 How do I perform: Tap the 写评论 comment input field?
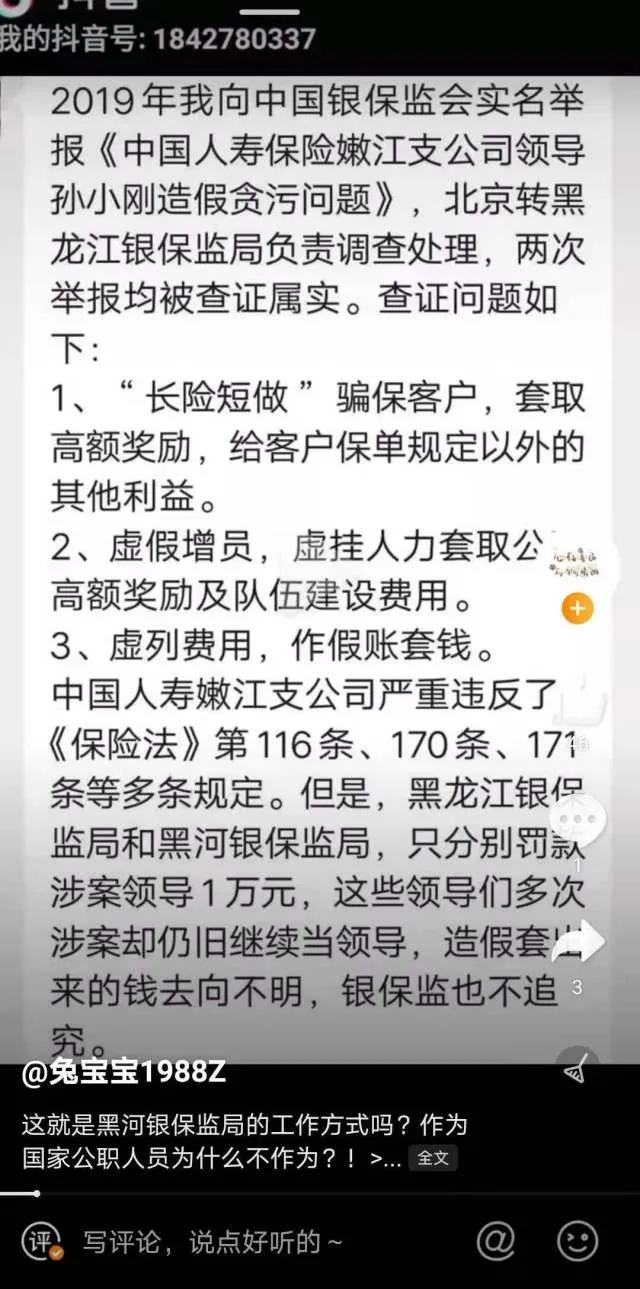[x=212, y=1242]
